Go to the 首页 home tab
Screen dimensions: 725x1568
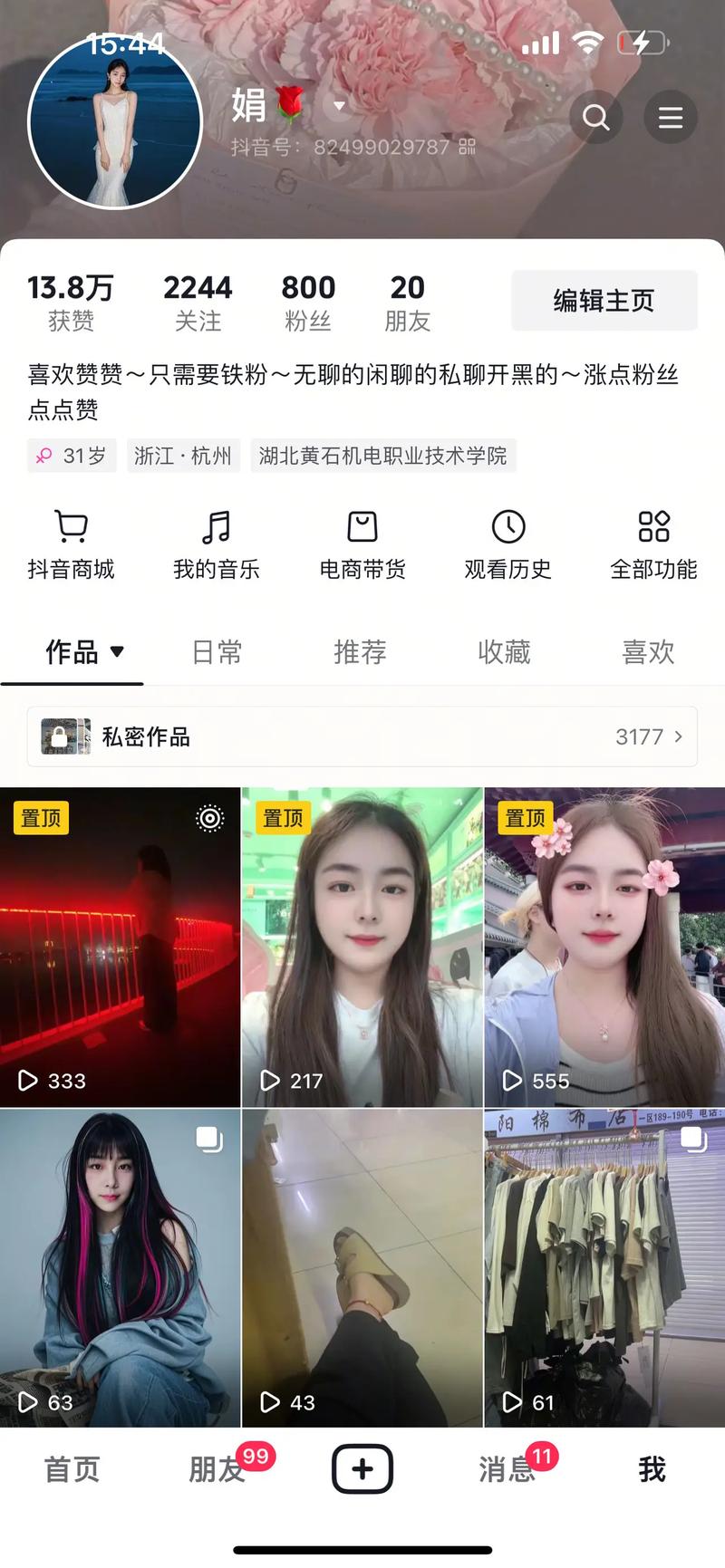click(x=72, y=1469)
